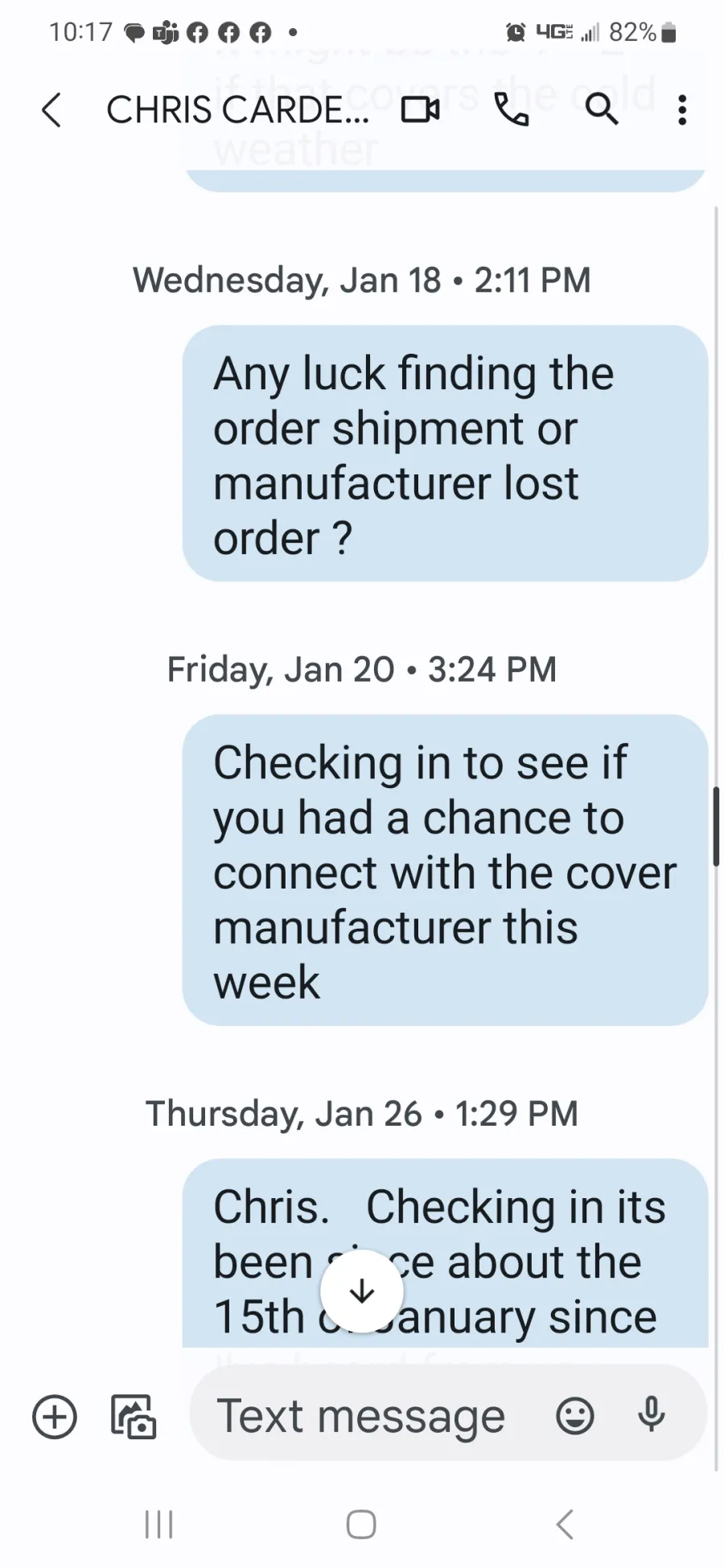Tap the system home button
The height and width of the screenshot is (1568, 724).
coord(361,1524)
